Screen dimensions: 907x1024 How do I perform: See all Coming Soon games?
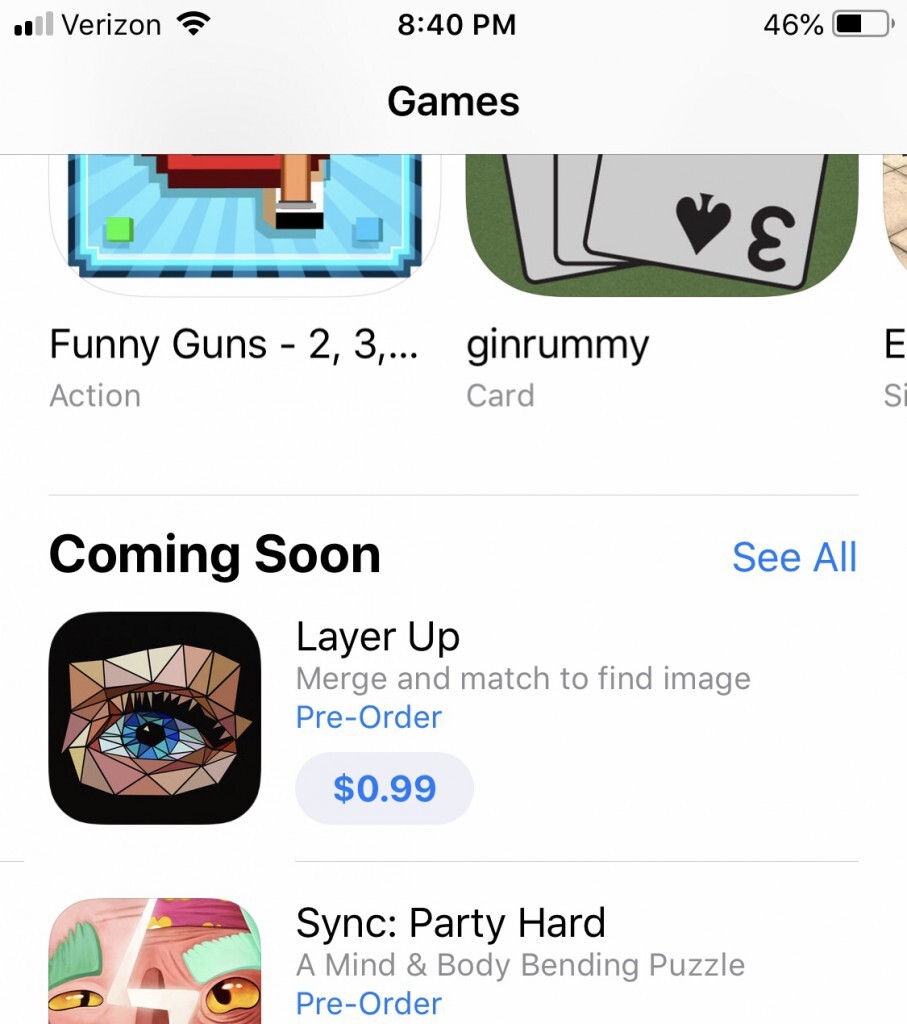(794, 557)
